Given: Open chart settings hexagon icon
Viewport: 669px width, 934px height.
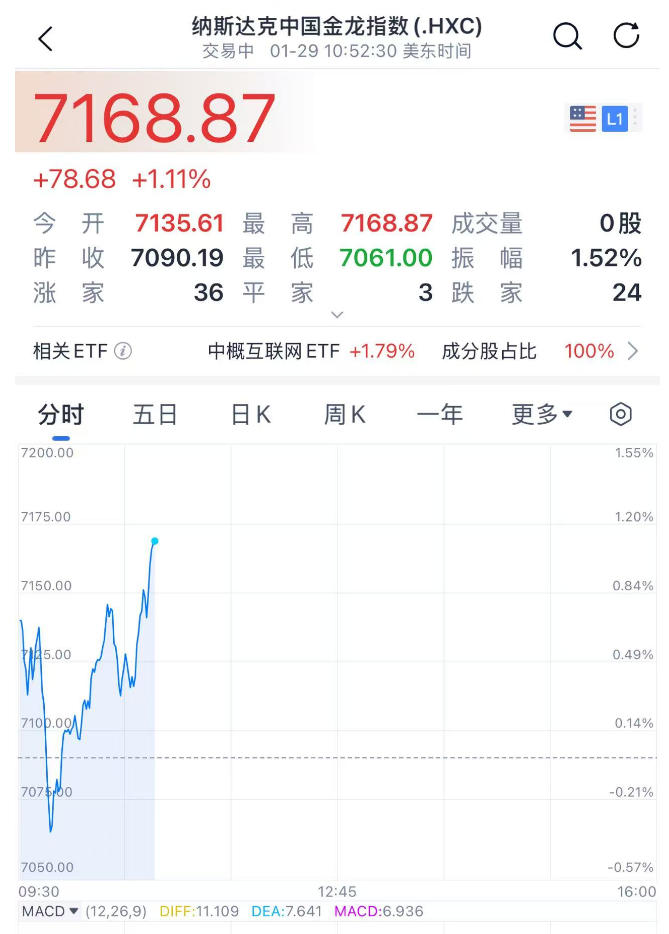Looking at the screenshot, I should click(x=621, y=414).
